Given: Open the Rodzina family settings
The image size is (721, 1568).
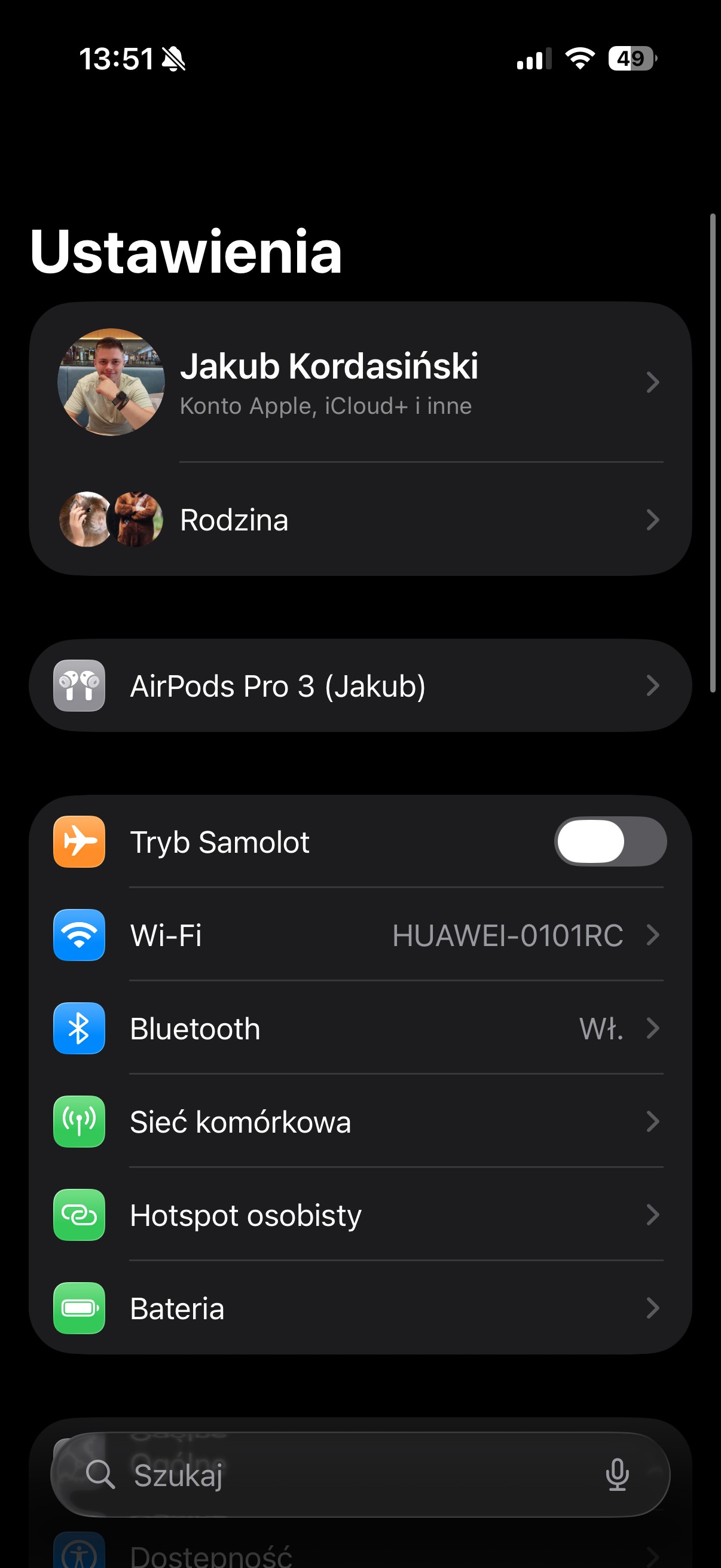Looking at the screenshot, I should 359,520.
